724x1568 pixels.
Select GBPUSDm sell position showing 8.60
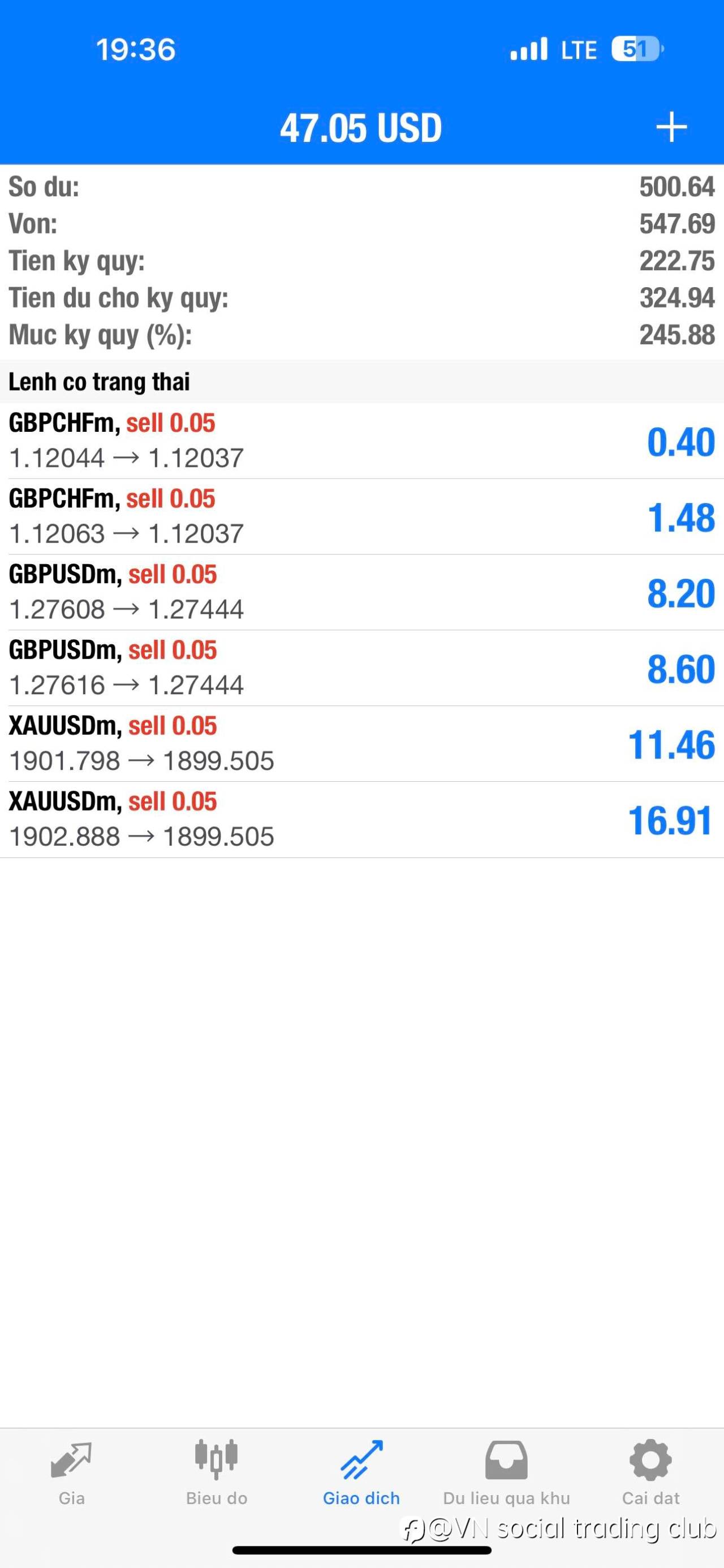(361, 668)
